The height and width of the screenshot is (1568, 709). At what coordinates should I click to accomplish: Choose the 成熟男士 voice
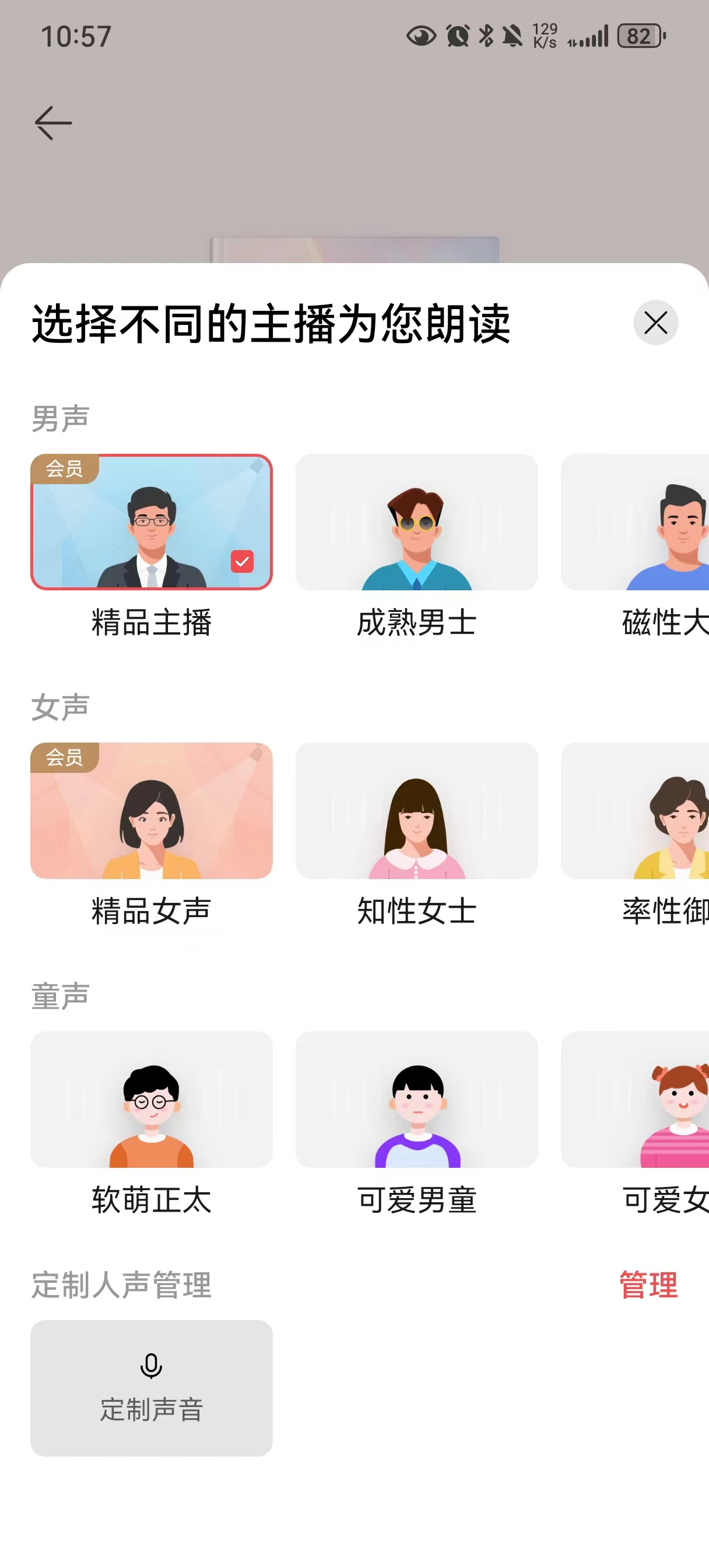pos(416,522)
